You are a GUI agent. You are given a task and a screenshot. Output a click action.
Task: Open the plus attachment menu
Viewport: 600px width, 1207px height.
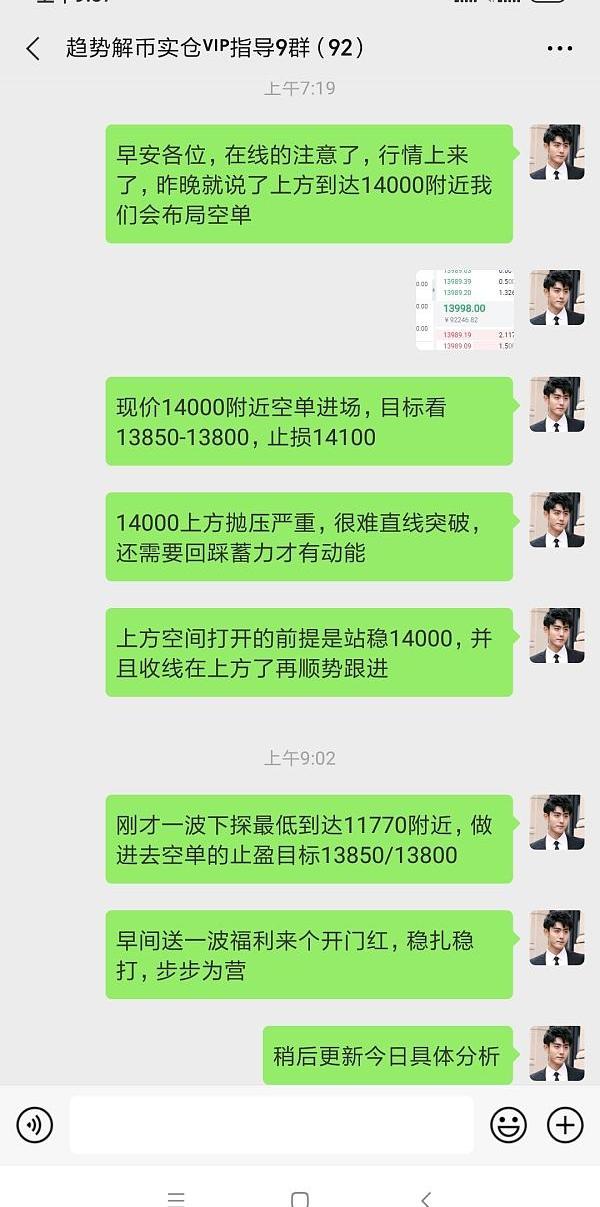[x=565, y=1125]
